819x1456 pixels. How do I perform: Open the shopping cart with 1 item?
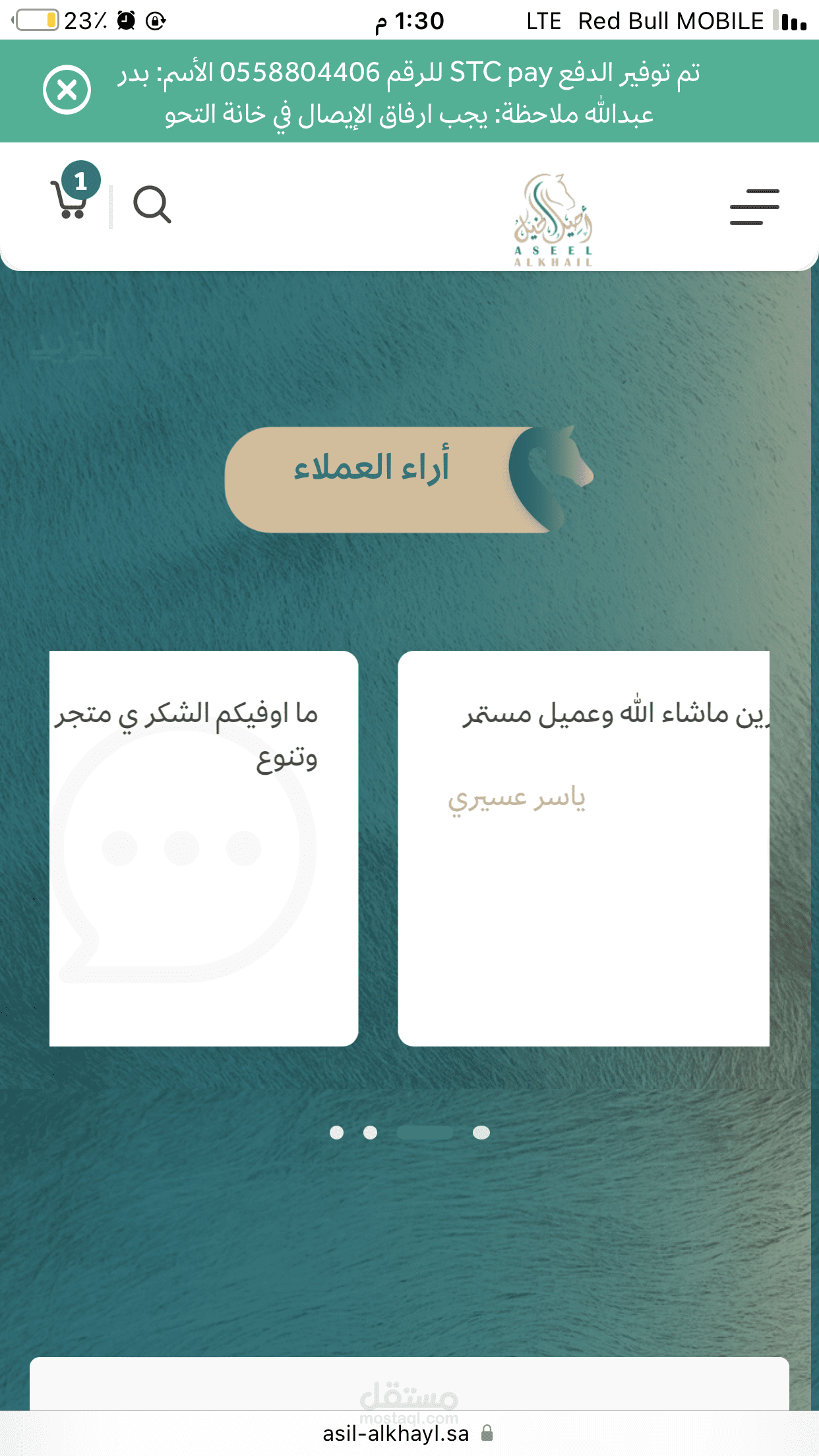pyautogui.click(x=73, y=193)
